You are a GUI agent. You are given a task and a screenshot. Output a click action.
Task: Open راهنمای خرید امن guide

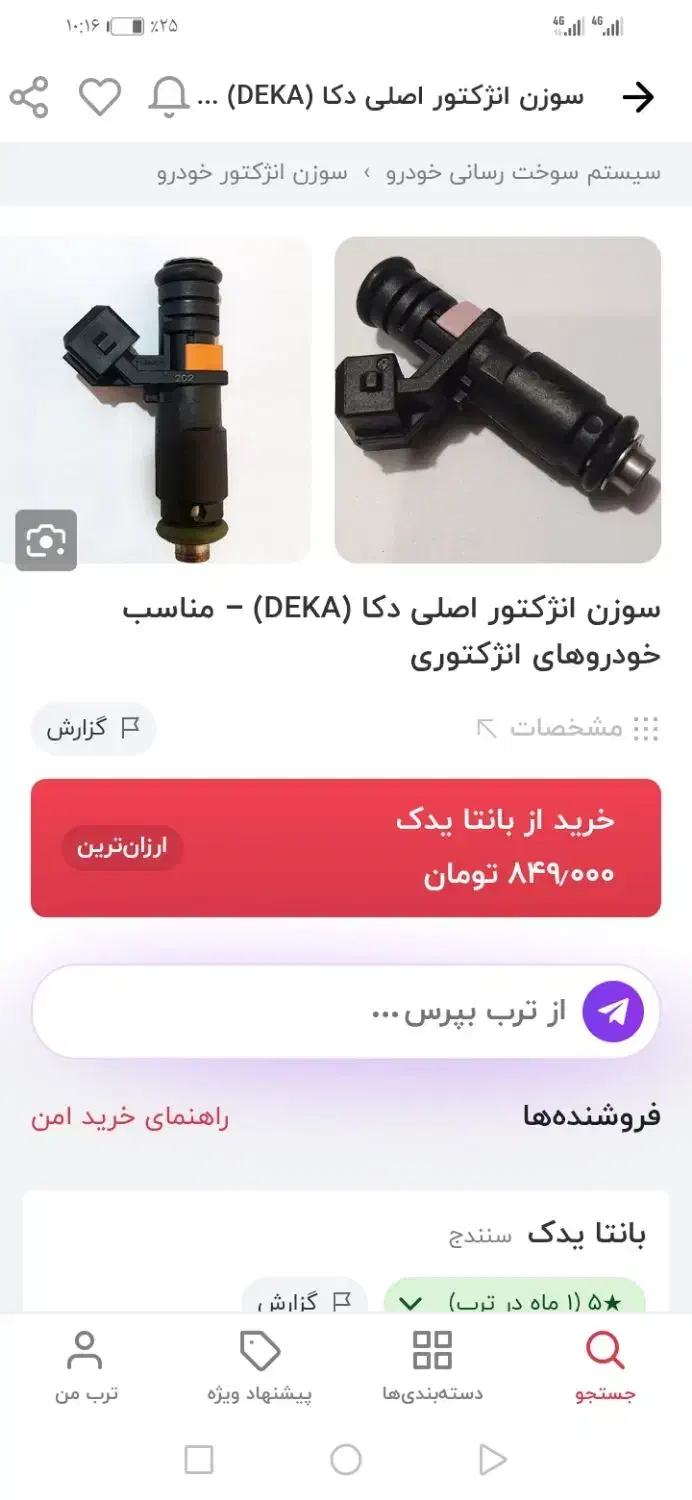(130, 1117)
